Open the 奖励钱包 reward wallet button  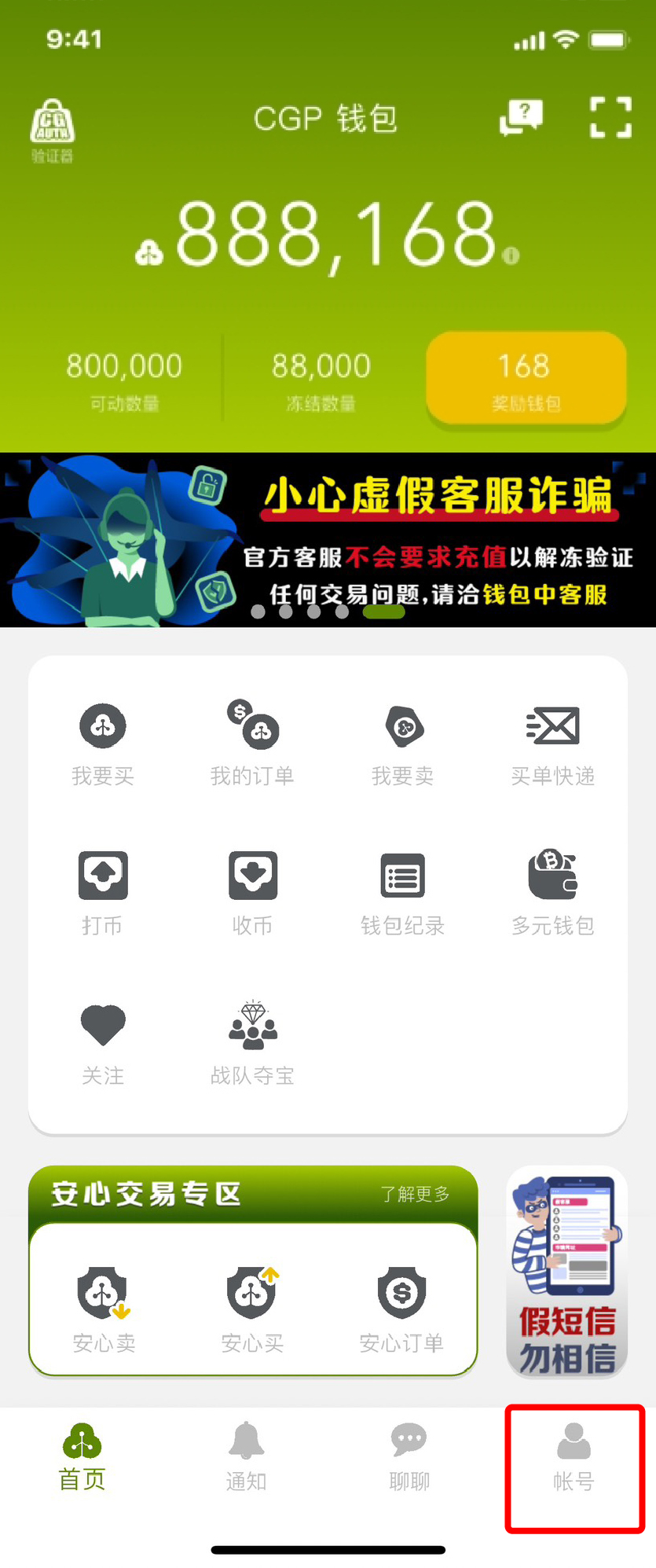click(526, 379)
